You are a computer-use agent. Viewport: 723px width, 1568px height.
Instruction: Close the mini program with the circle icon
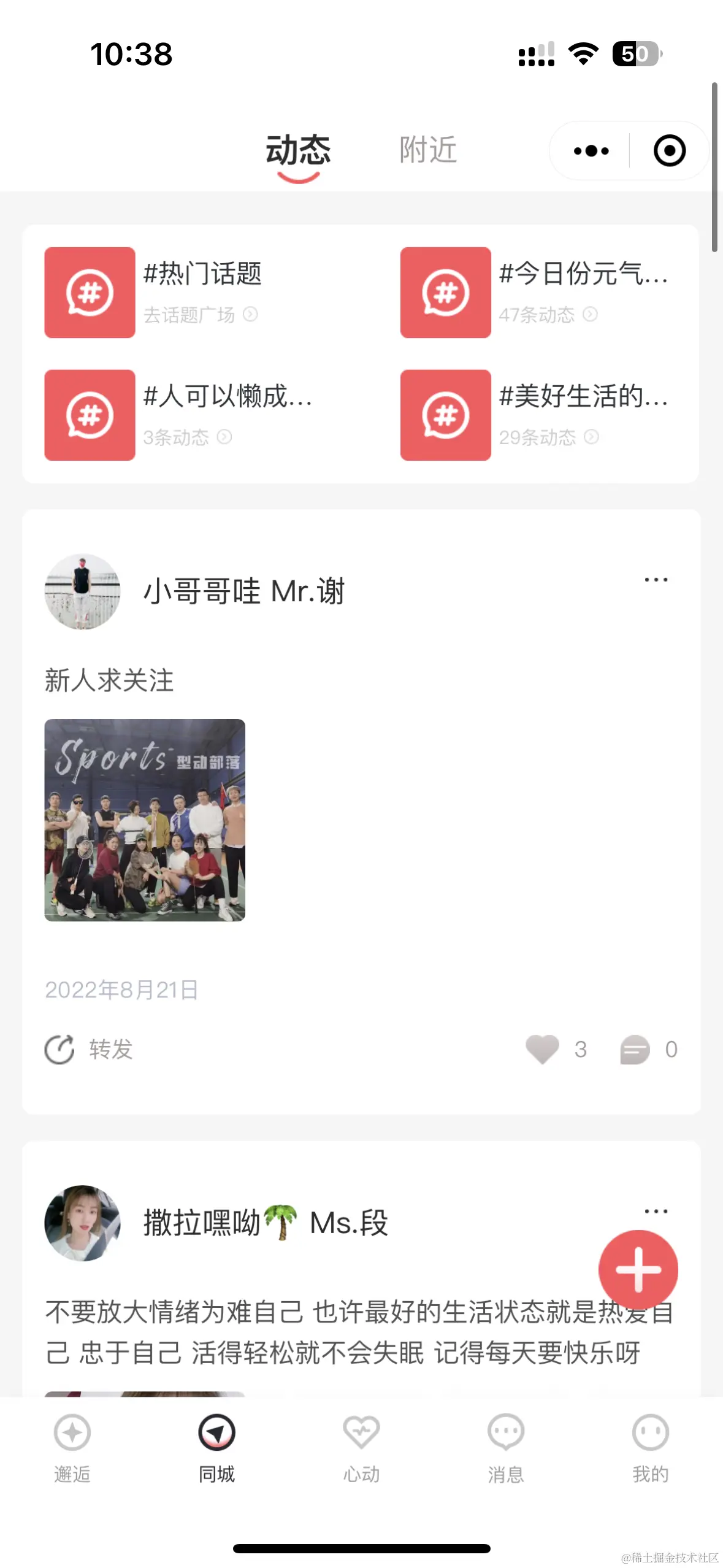coord(669,151)
